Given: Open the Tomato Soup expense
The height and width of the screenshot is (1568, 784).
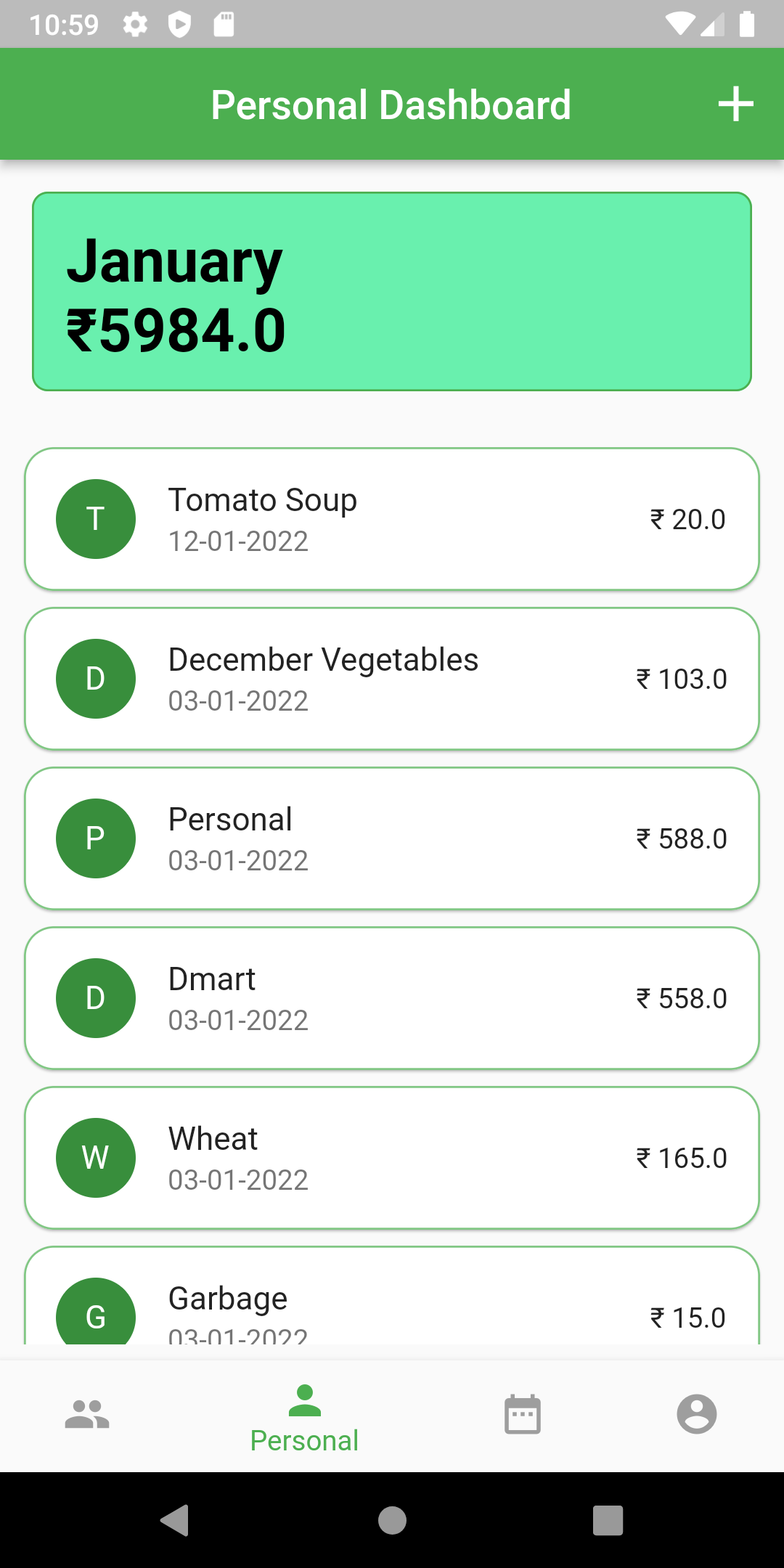Looking at the screenshot, I should tap(392, 519).
